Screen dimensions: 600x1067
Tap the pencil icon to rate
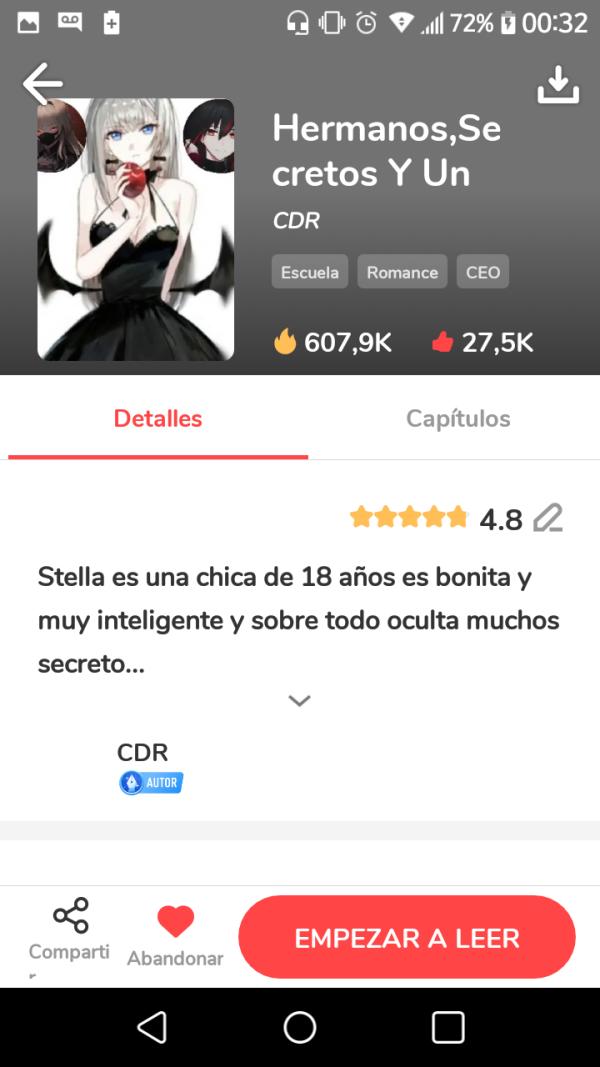tap(548, 518)
